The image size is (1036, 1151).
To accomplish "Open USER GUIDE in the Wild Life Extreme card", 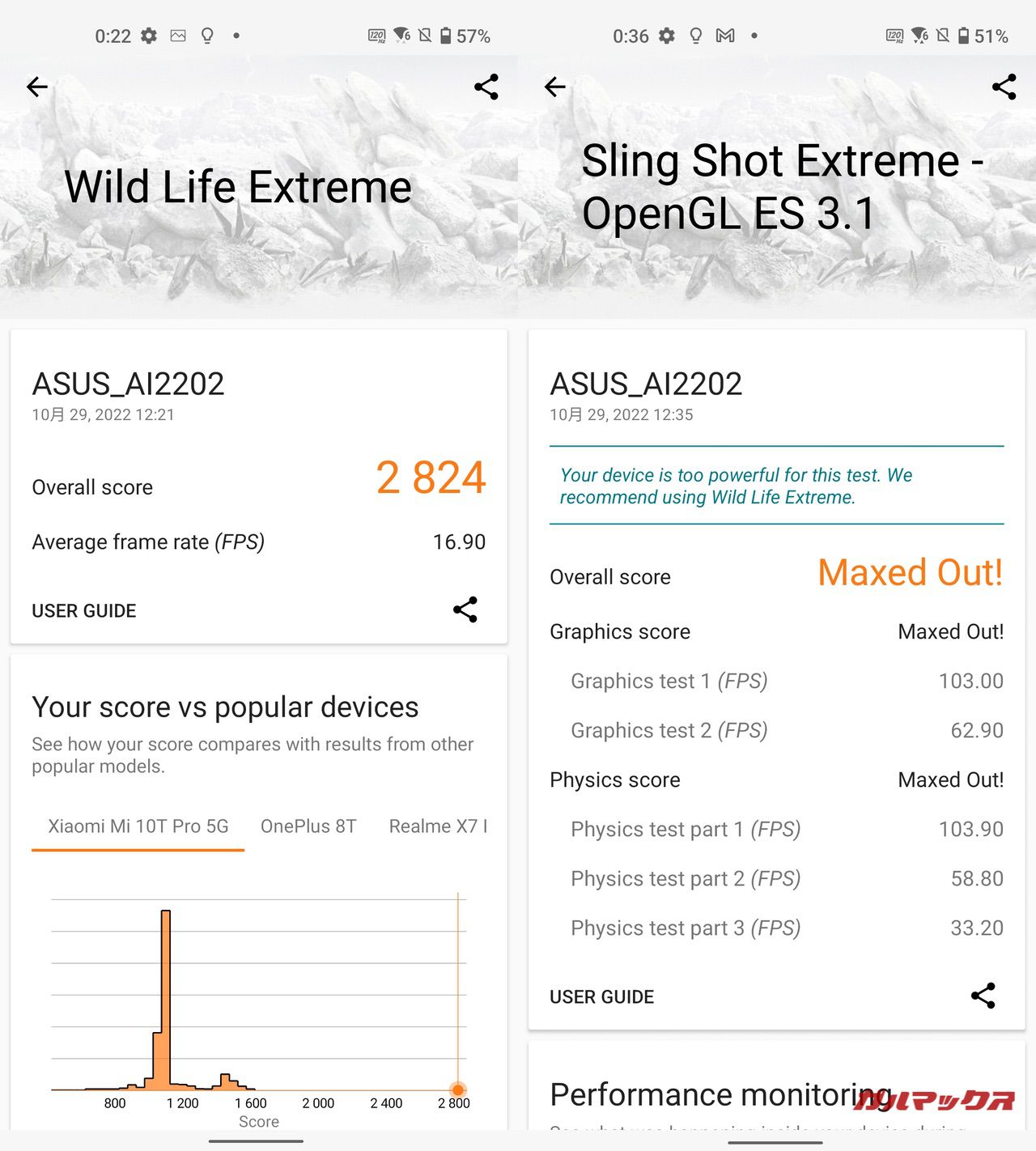I will (x=84, y=611).
